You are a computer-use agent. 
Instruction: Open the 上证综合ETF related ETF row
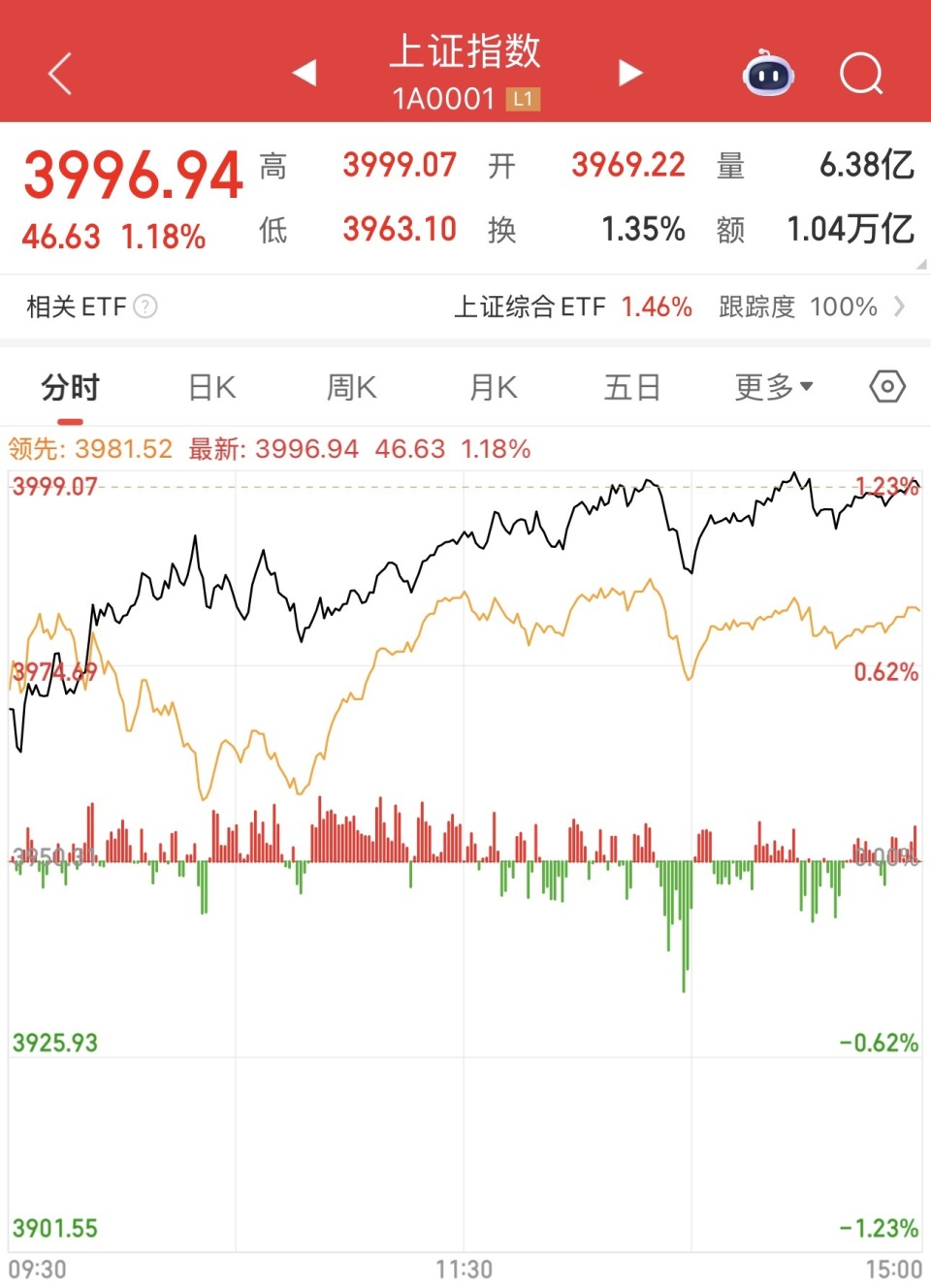point(679,307)
